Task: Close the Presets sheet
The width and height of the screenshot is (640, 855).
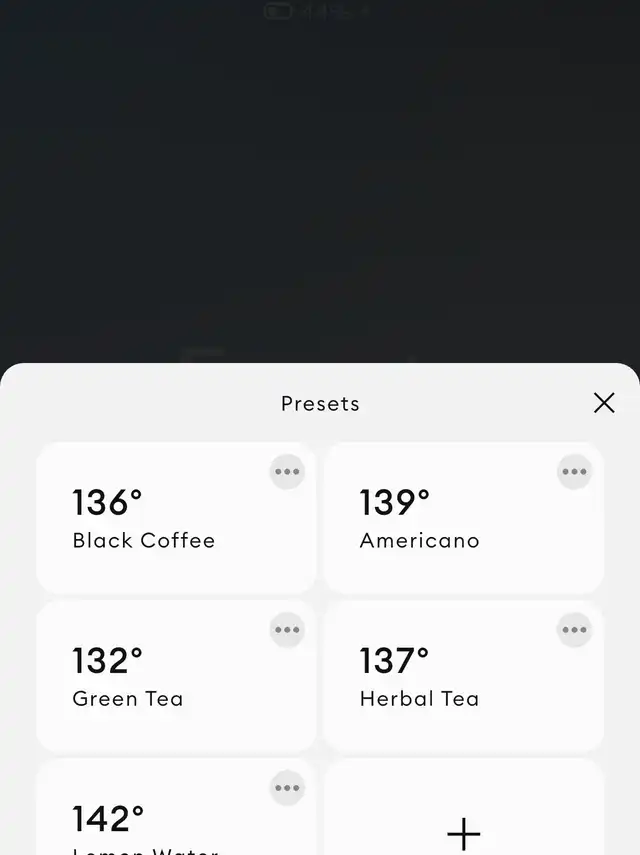Action: click(x=604, y=403)
